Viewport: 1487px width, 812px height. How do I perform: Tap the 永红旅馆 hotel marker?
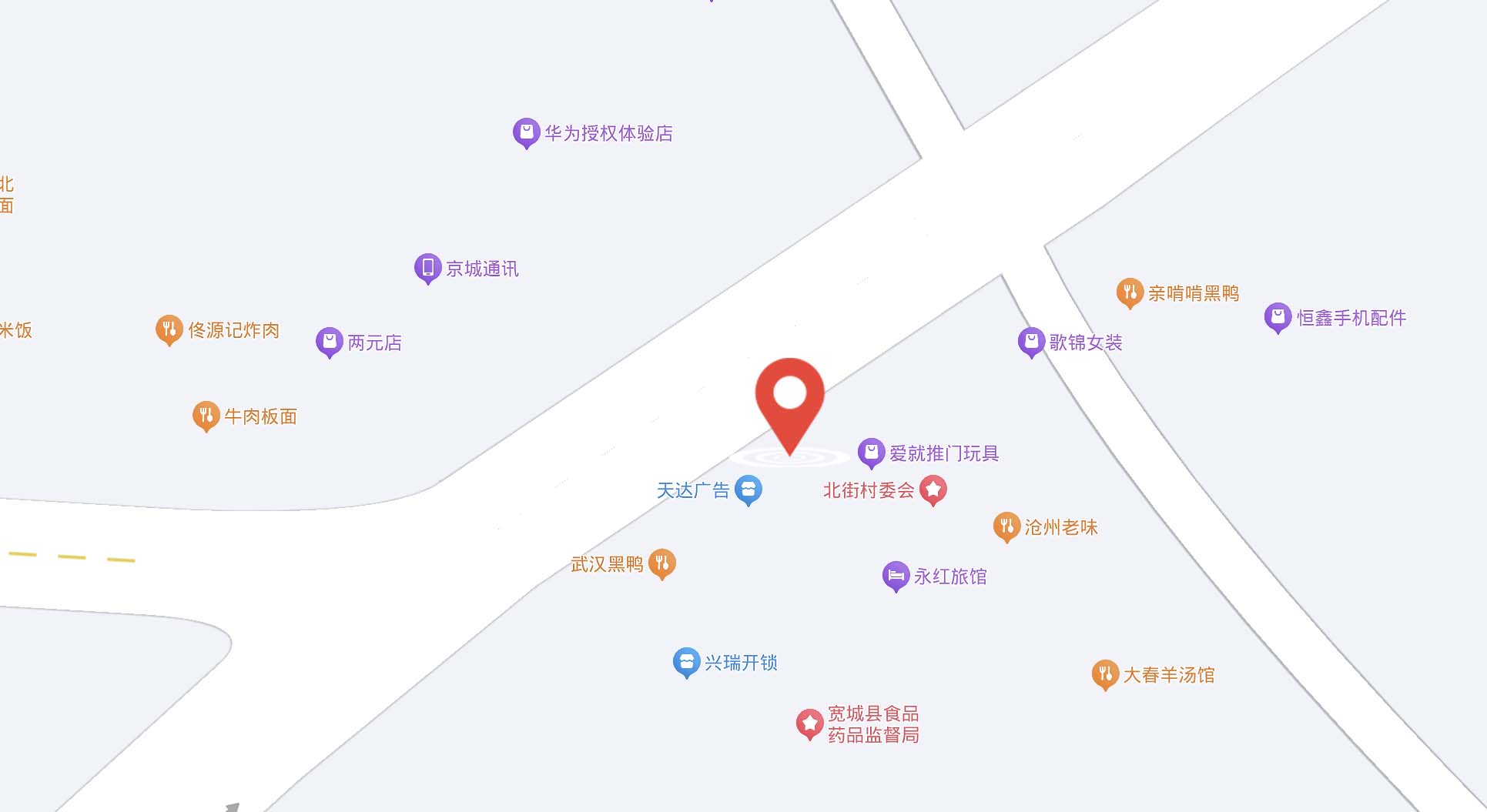point(896,576)
